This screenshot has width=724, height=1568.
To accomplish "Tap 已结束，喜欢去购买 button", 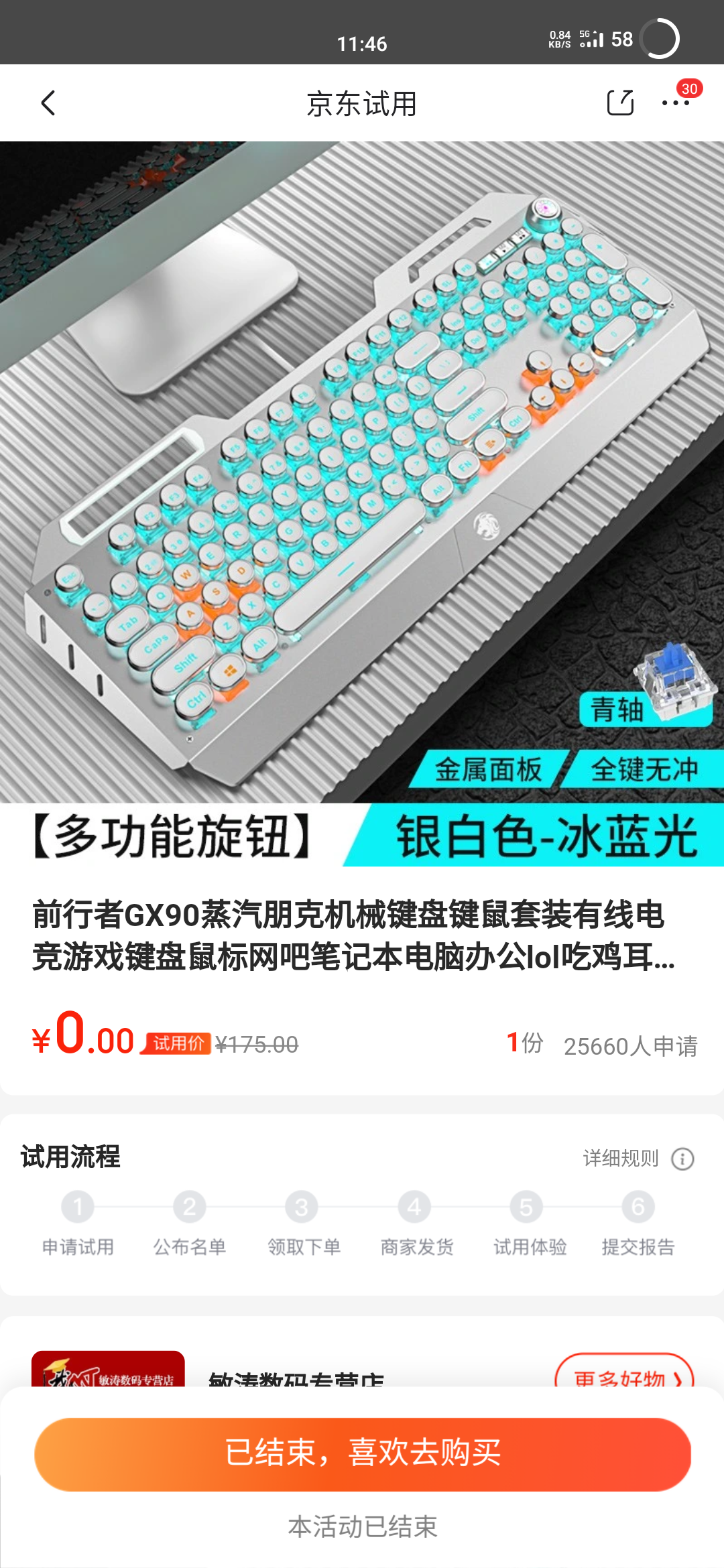I will tap(362, 1453).
